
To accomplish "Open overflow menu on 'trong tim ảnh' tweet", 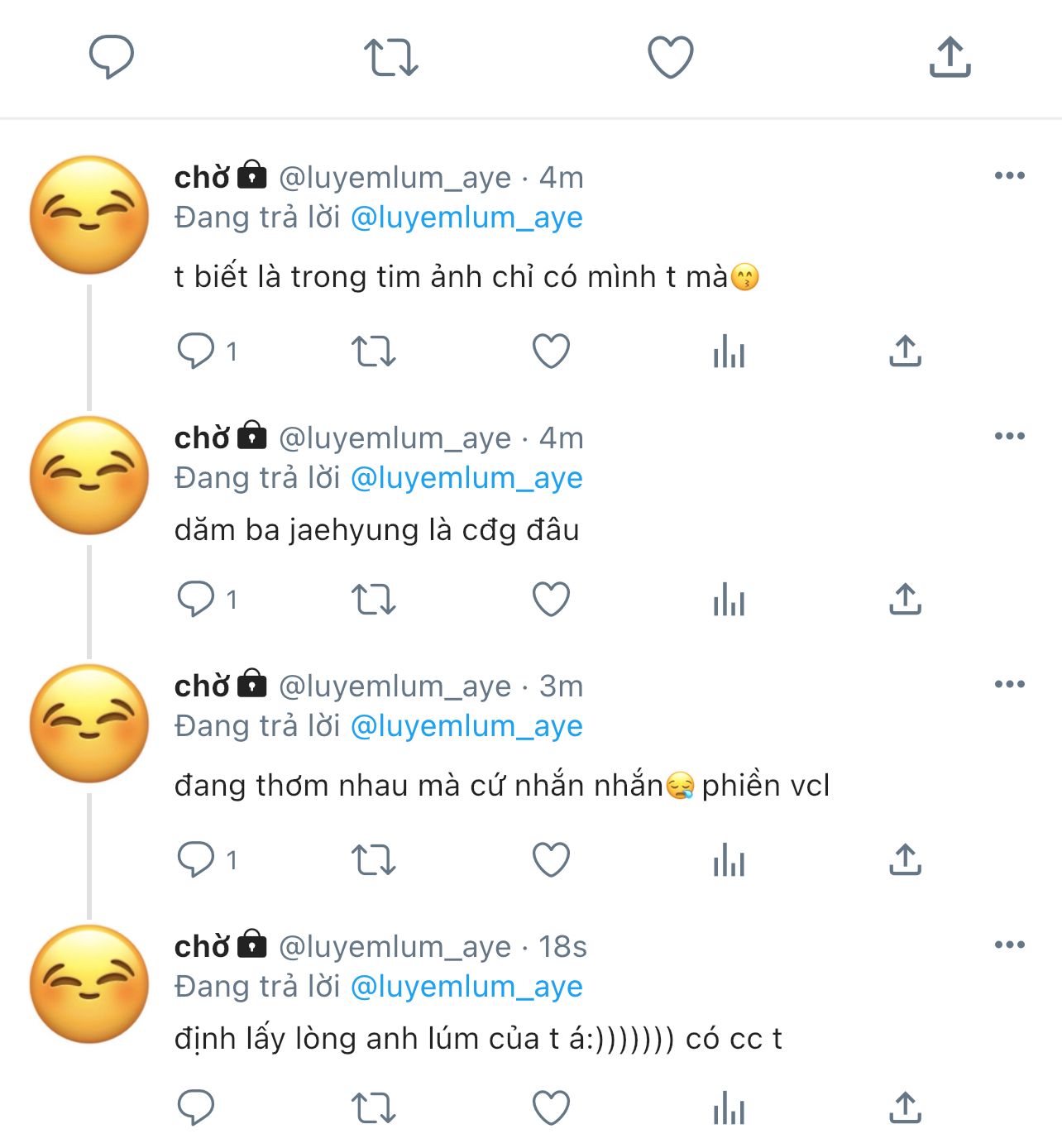I will [1010, 175].
